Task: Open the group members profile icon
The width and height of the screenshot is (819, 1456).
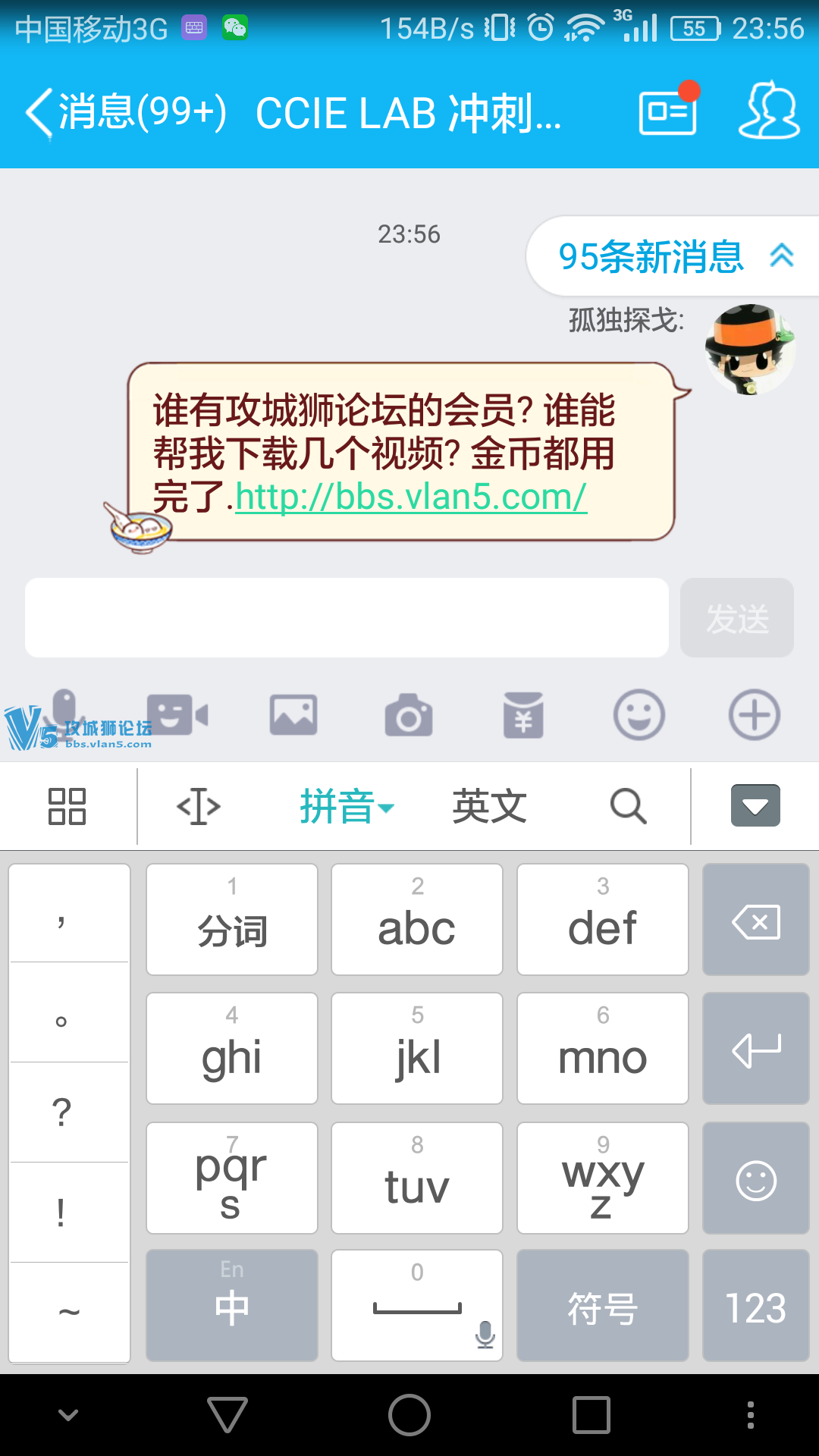Action: coord(769,112)
